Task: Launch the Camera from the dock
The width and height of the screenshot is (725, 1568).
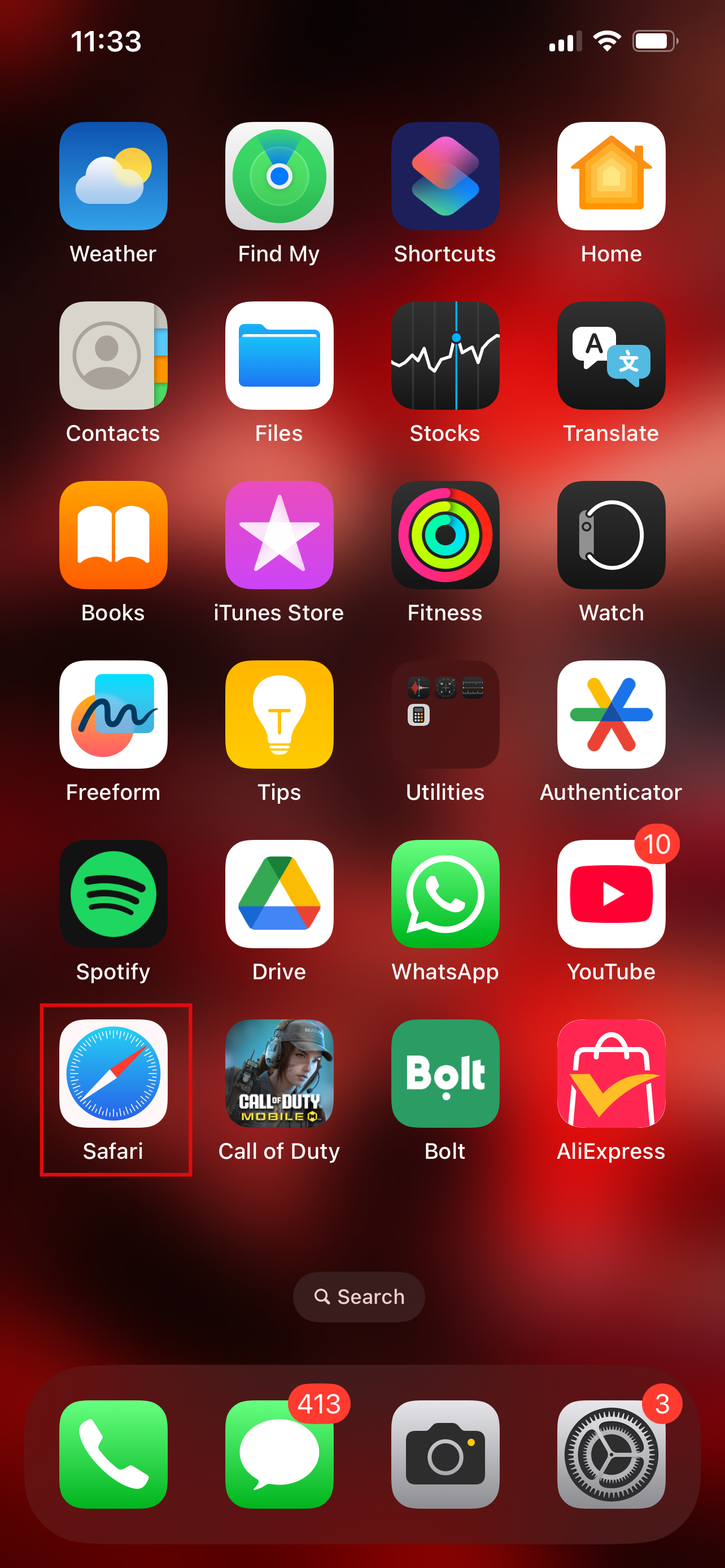Action: coord(445,1454)
